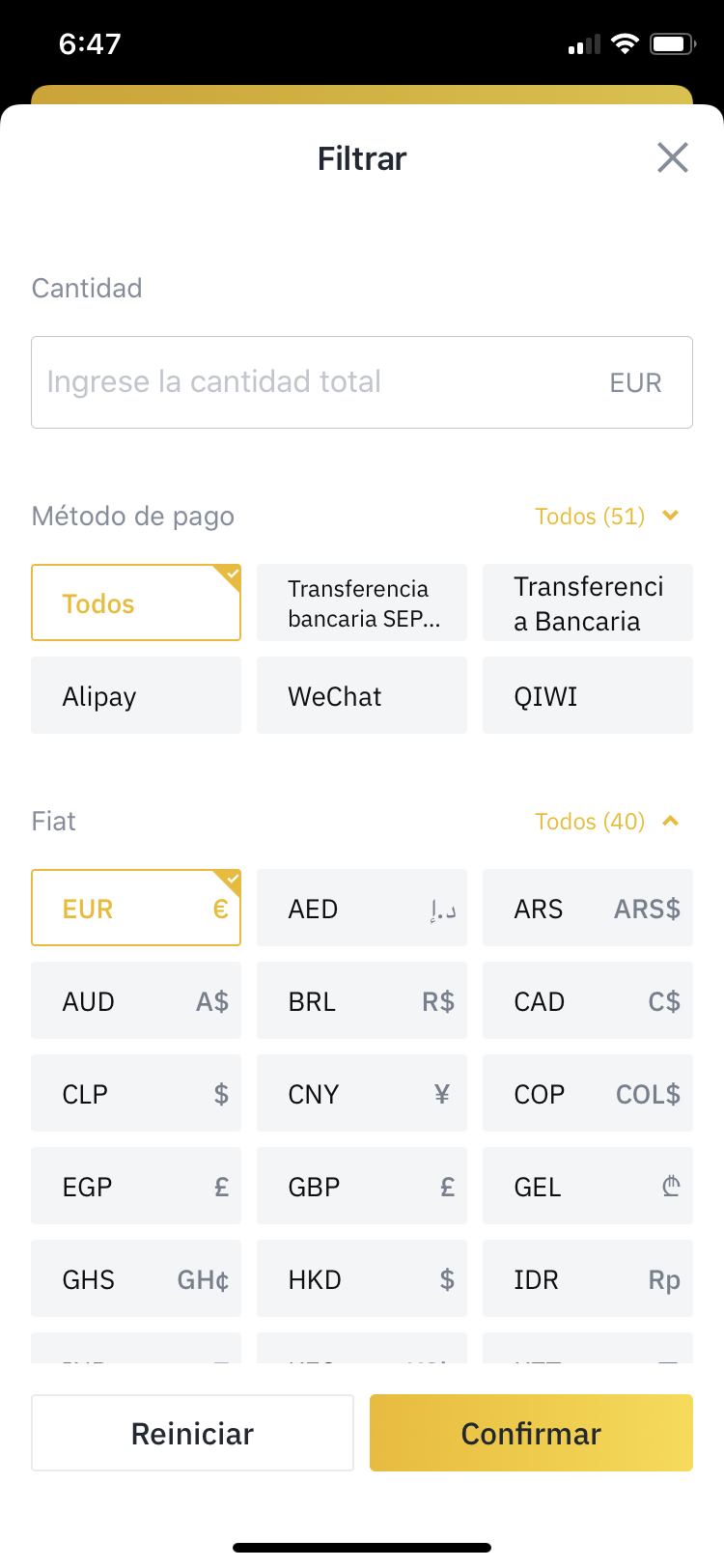Close the Filtrar dialog
This screenshot has height=1568, width=724.
click(x=673, y=157)
